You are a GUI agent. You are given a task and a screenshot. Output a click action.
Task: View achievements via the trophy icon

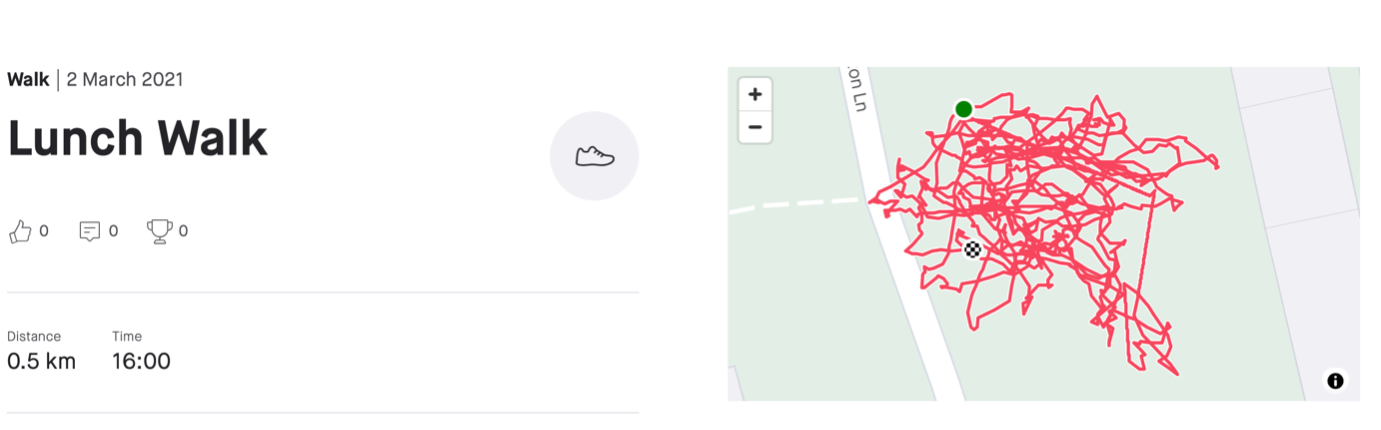[x=159, y=232]
